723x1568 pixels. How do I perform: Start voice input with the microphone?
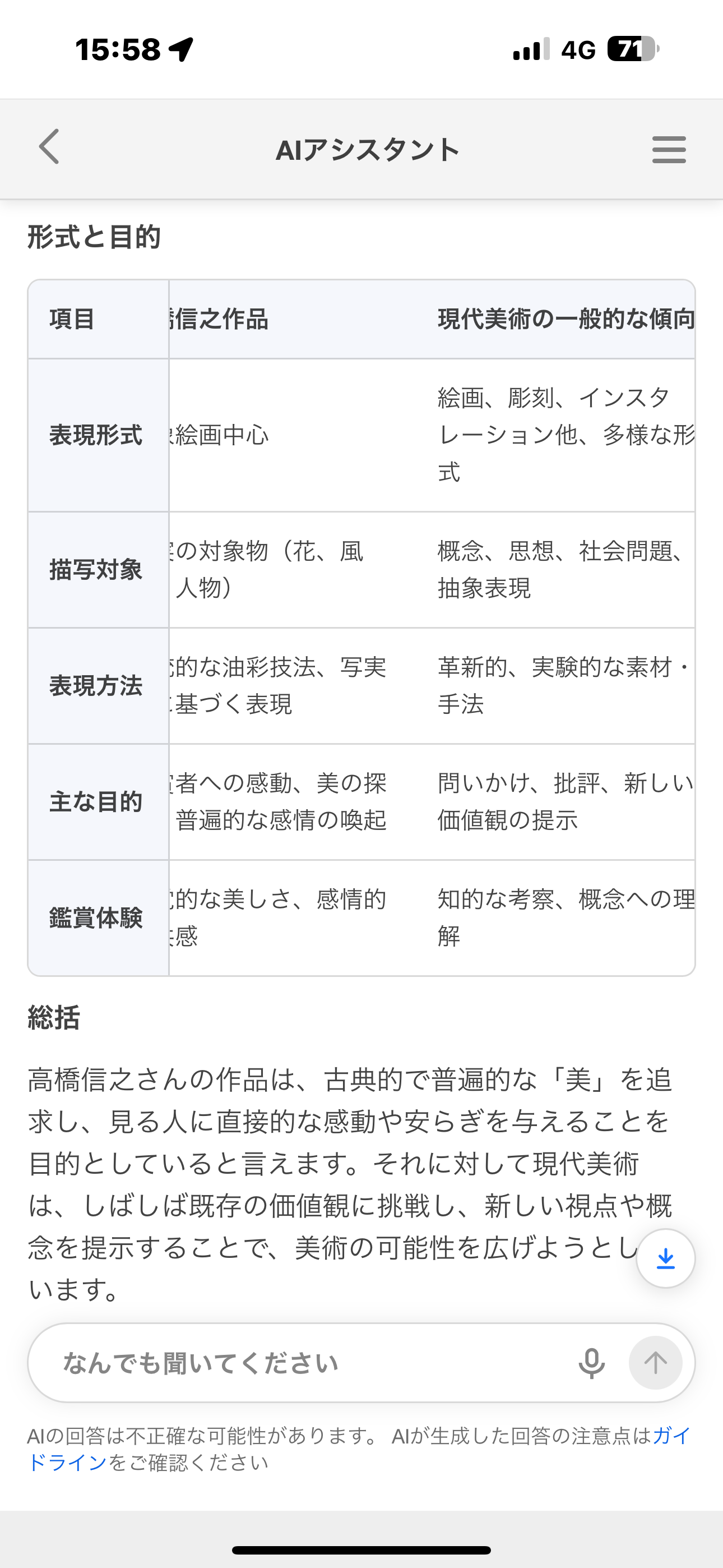[591, 1363]
